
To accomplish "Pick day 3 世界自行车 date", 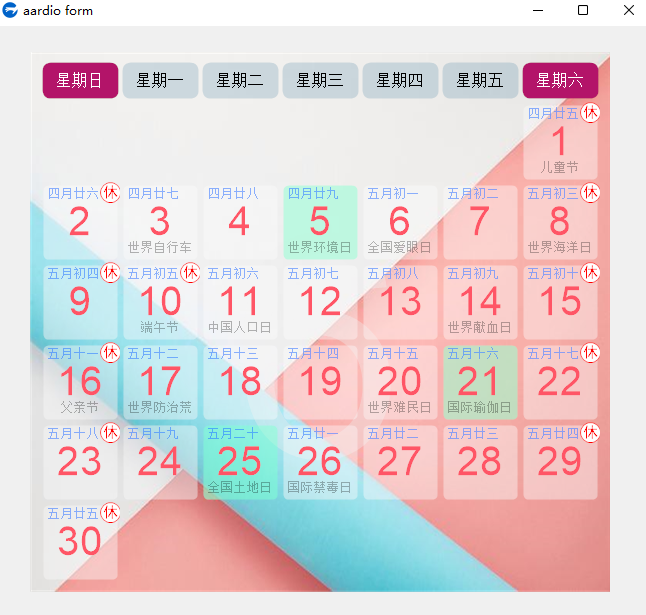I will click(160, 222).
